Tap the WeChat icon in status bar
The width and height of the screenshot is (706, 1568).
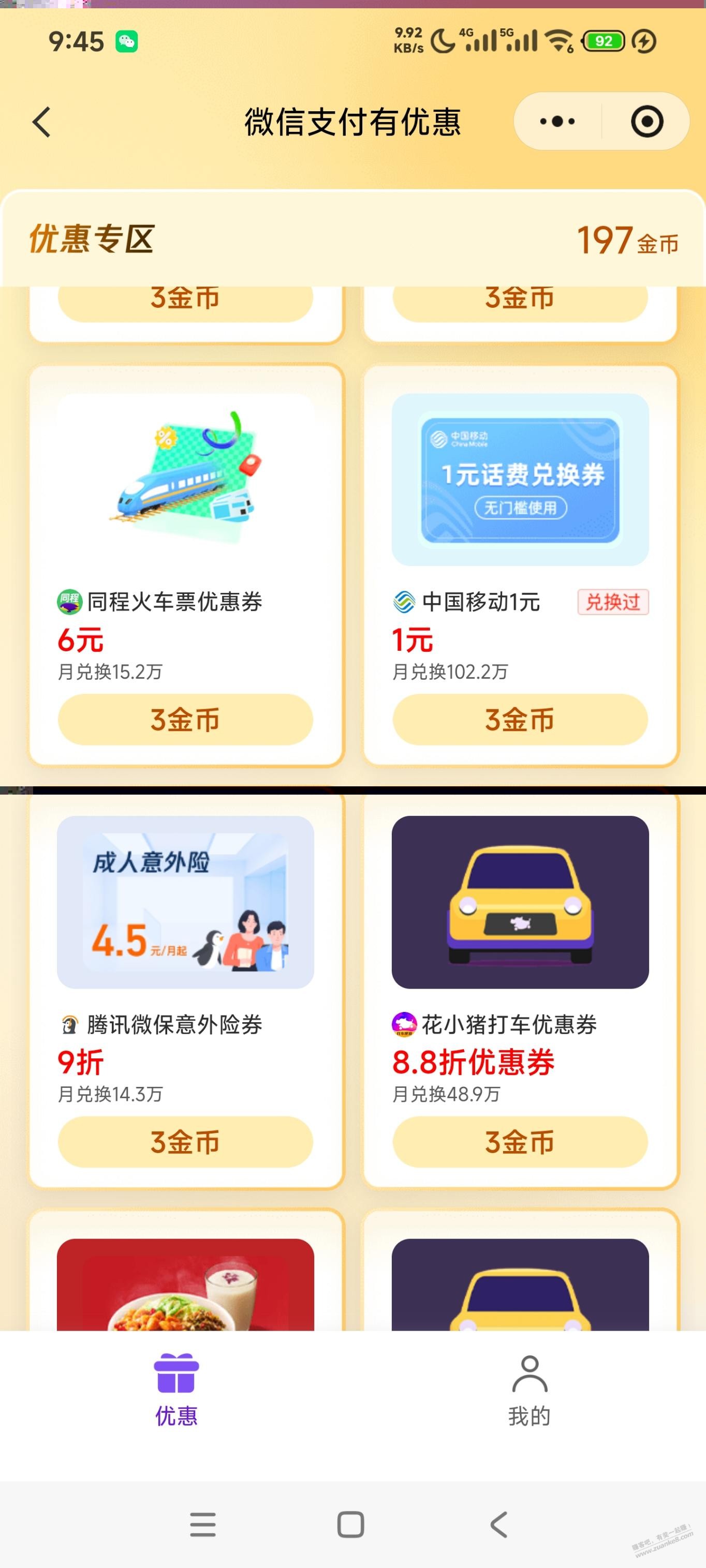tap(126, 40)
